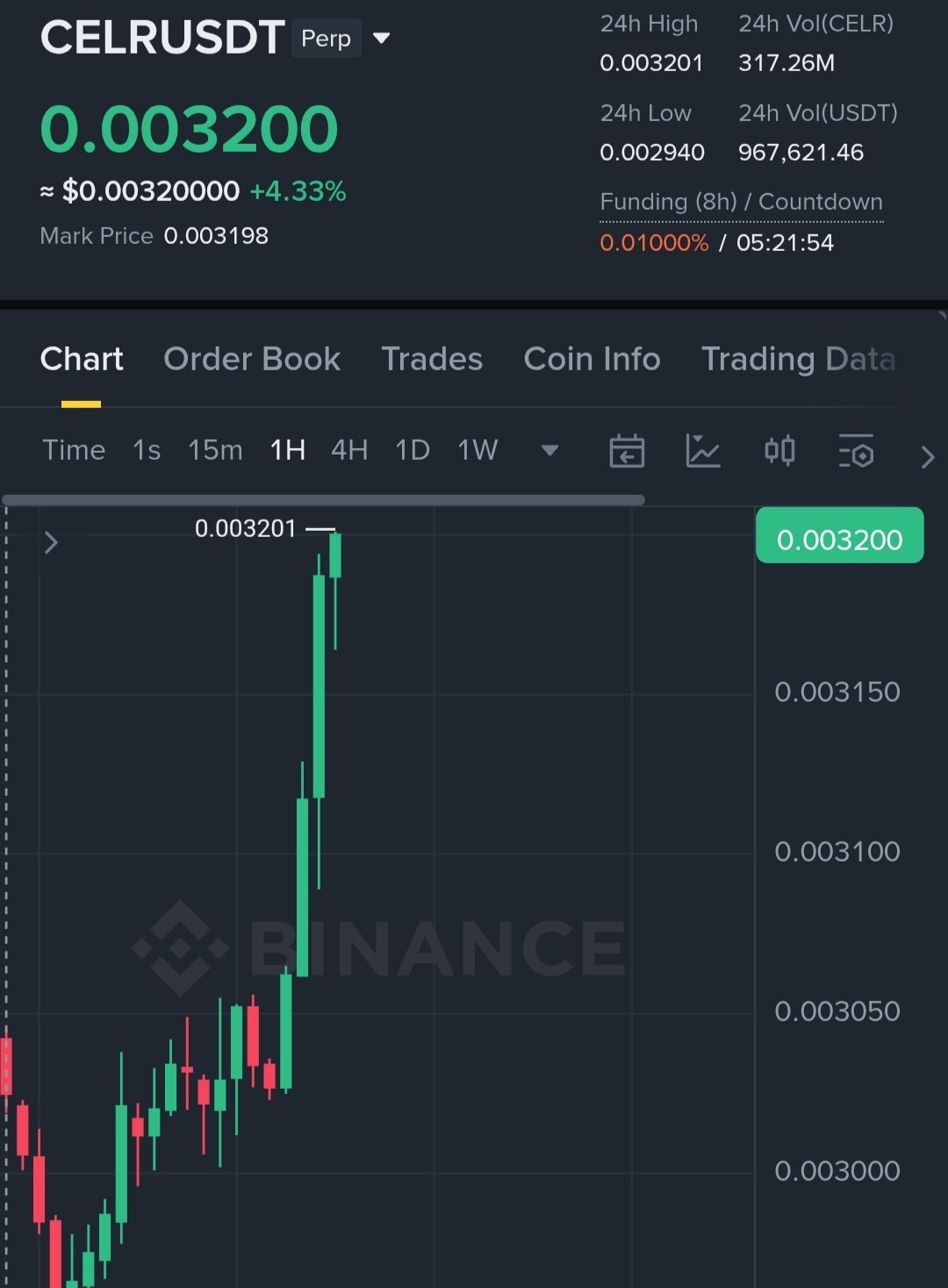This screenshot has height=1288, width=948.
Task: Show more chart toolbar options arrow
Action: (927, 457)
